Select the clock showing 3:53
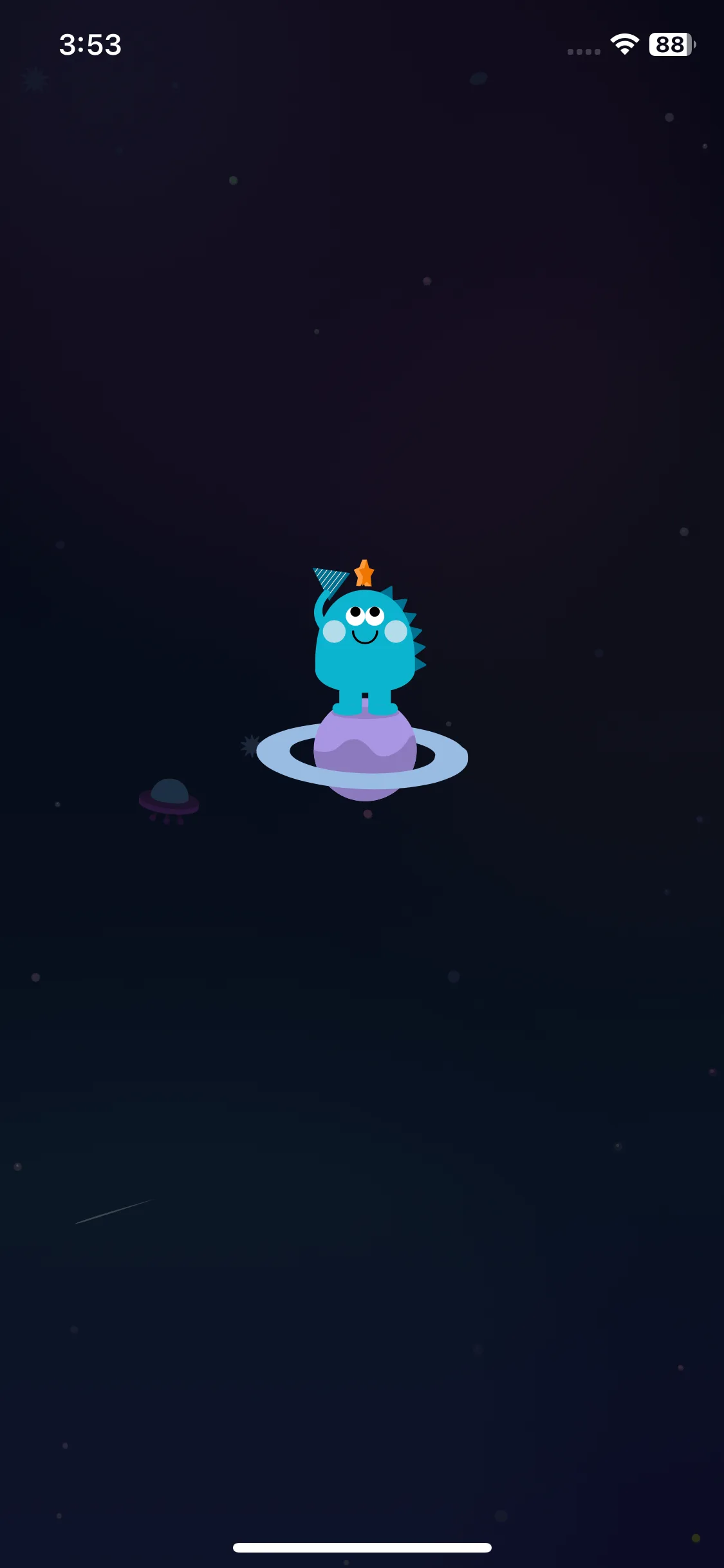724x1568 pixels. 91,45
